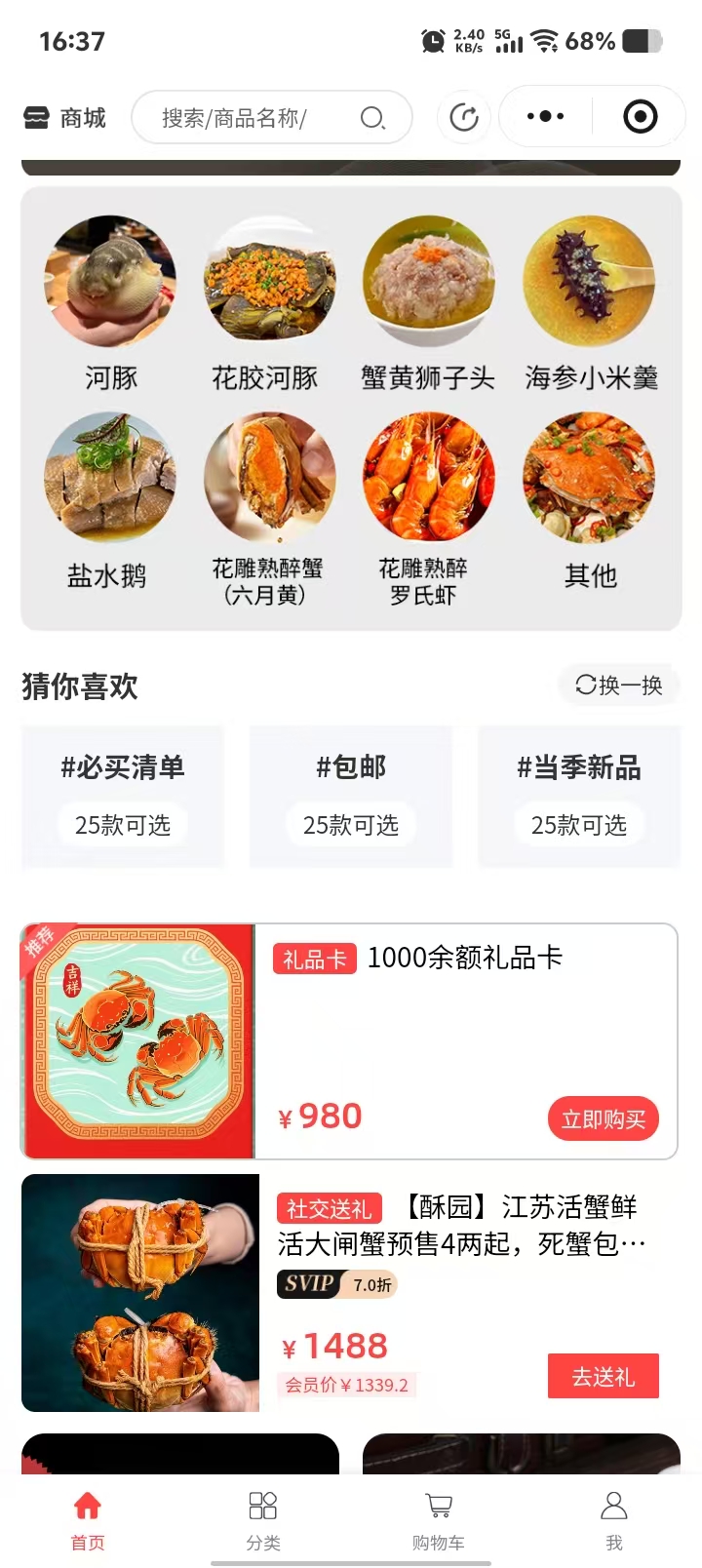The image size is (702, 1568).
Task: Open the #必买清单 collection
Action: [x=123, y=796]
